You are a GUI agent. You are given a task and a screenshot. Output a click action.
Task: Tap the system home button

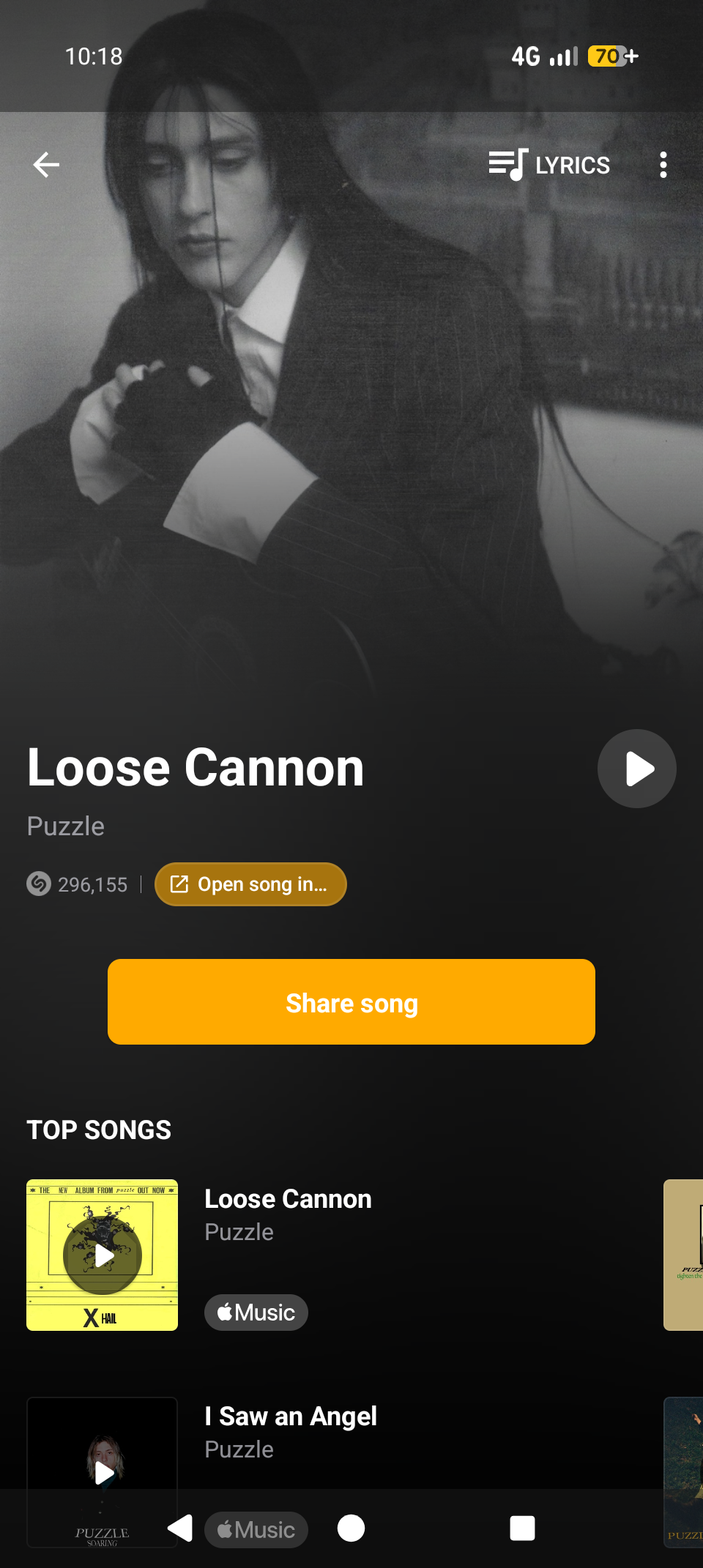tap(351, 1528)
